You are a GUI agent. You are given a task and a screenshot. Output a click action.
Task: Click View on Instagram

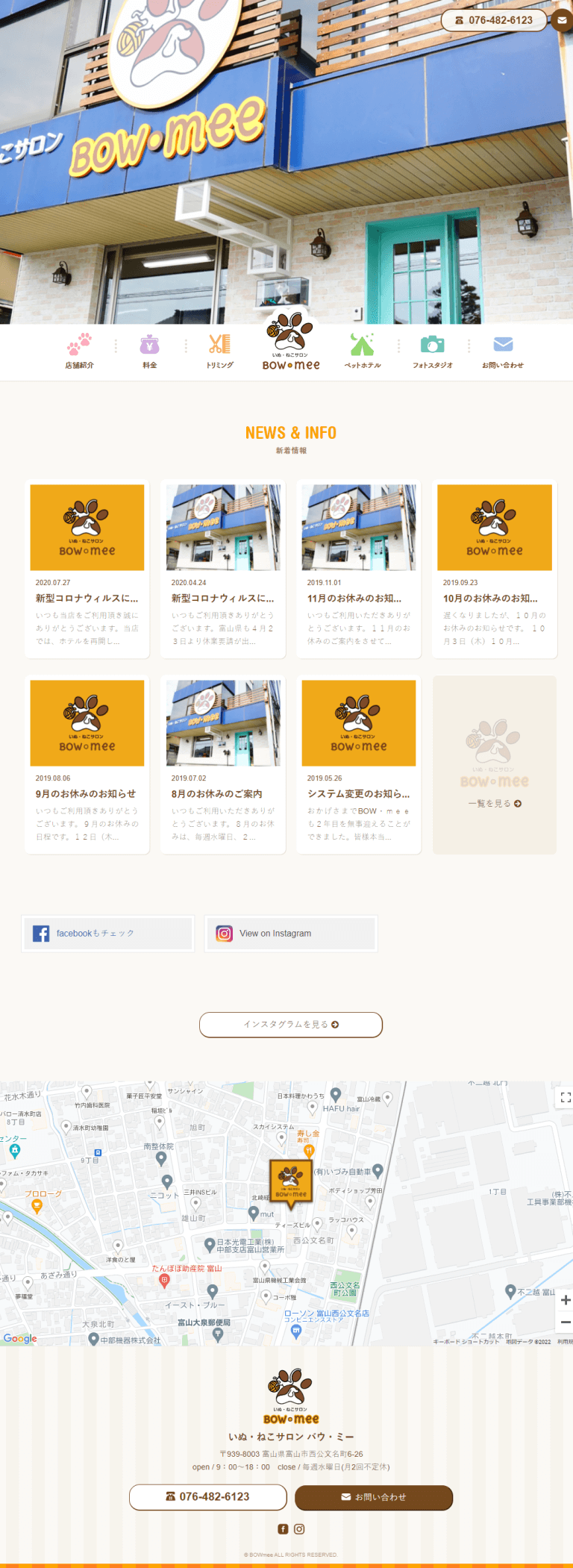[289, 933]
